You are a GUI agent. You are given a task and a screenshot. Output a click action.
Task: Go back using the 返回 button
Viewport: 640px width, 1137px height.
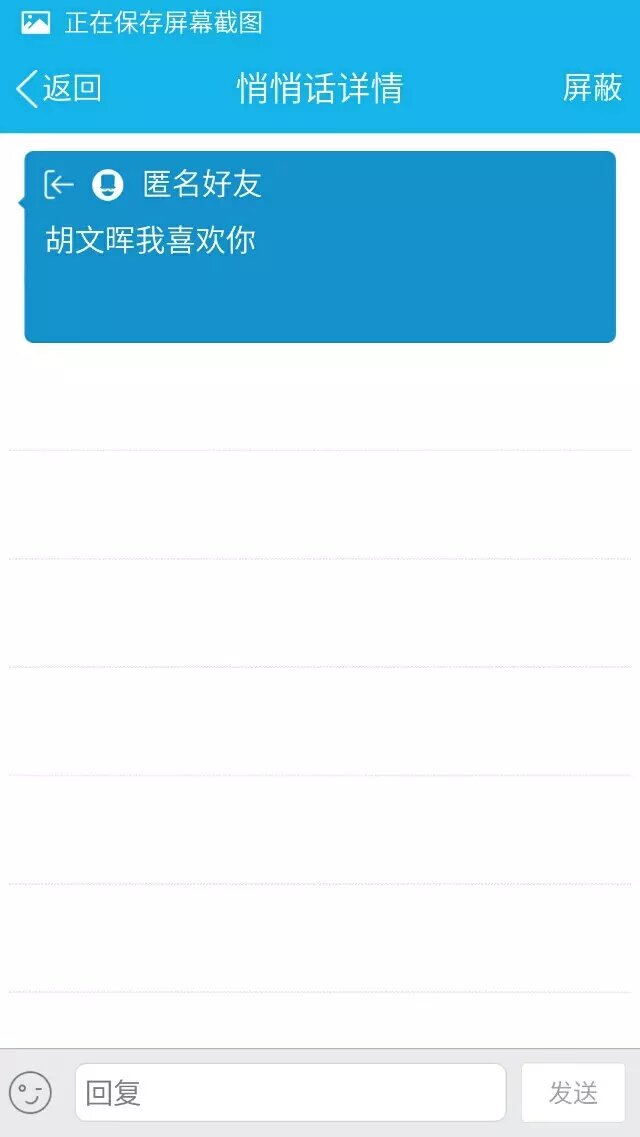tap(59, 88)
